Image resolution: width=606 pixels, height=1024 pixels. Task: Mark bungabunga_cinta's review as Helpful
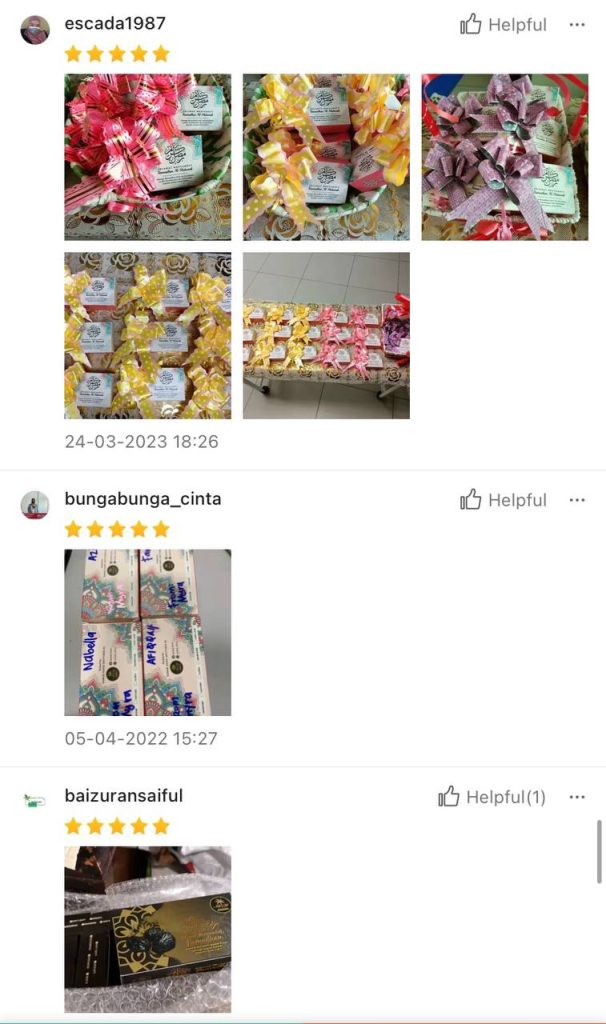[503, 500]
